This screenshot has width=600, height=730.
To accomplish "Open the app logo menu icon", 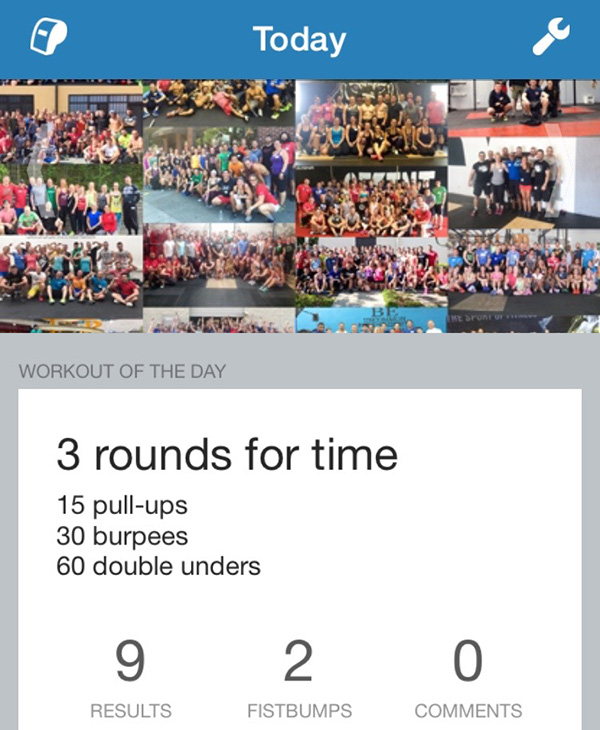I will [x=48, y=39].
